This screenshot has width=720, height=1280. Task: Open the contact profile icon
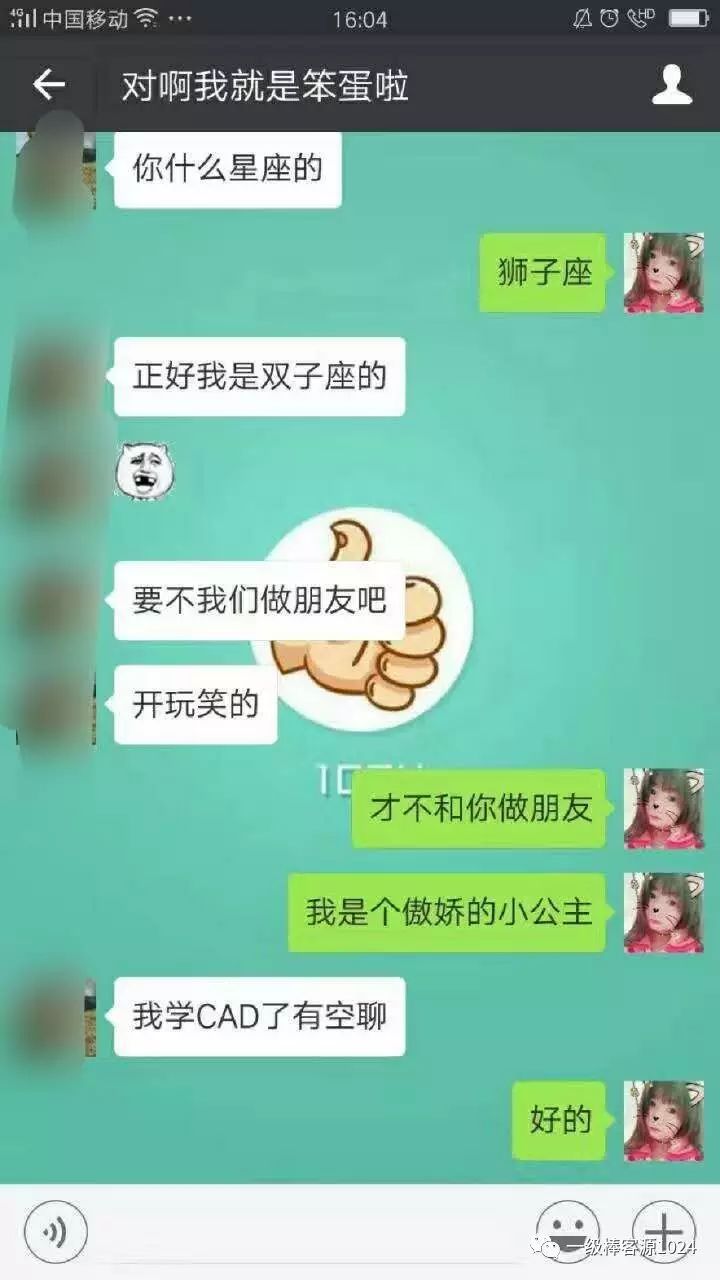(x=672, y=86)
